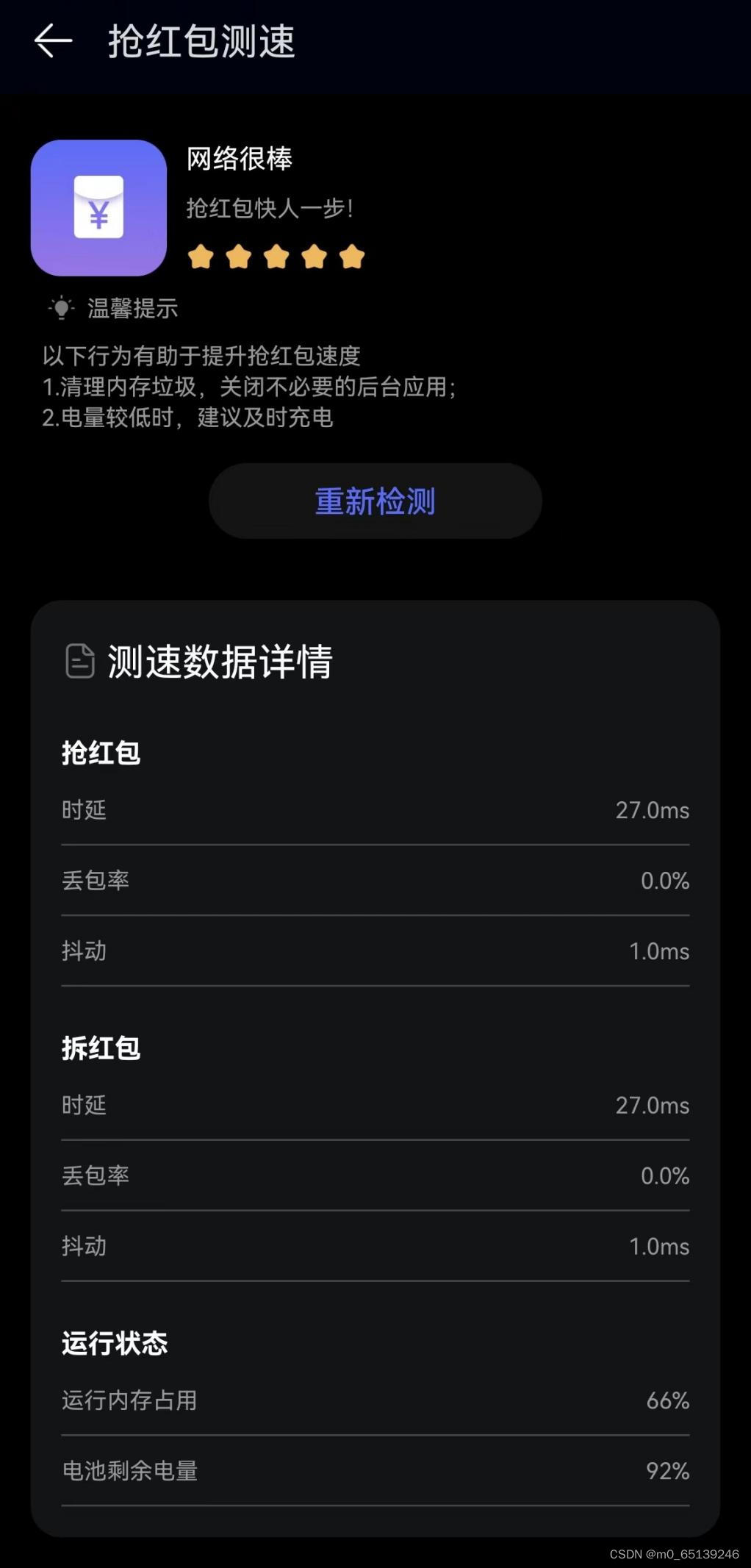
Task: Click the 运行内存占用 66% indicator
Action: (x=374, y=1400)
